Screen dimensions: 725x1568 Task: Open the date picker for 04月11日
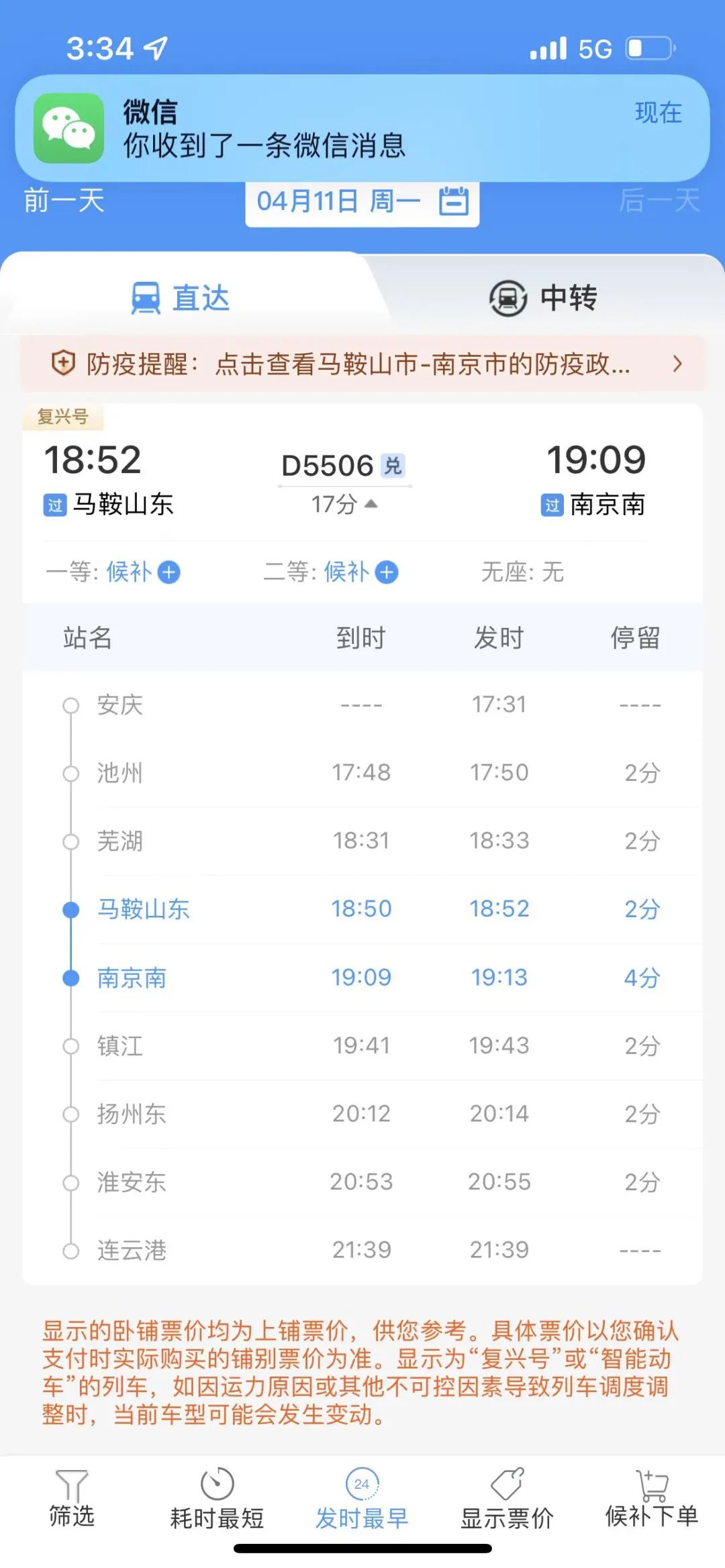(x=362, y=201)
